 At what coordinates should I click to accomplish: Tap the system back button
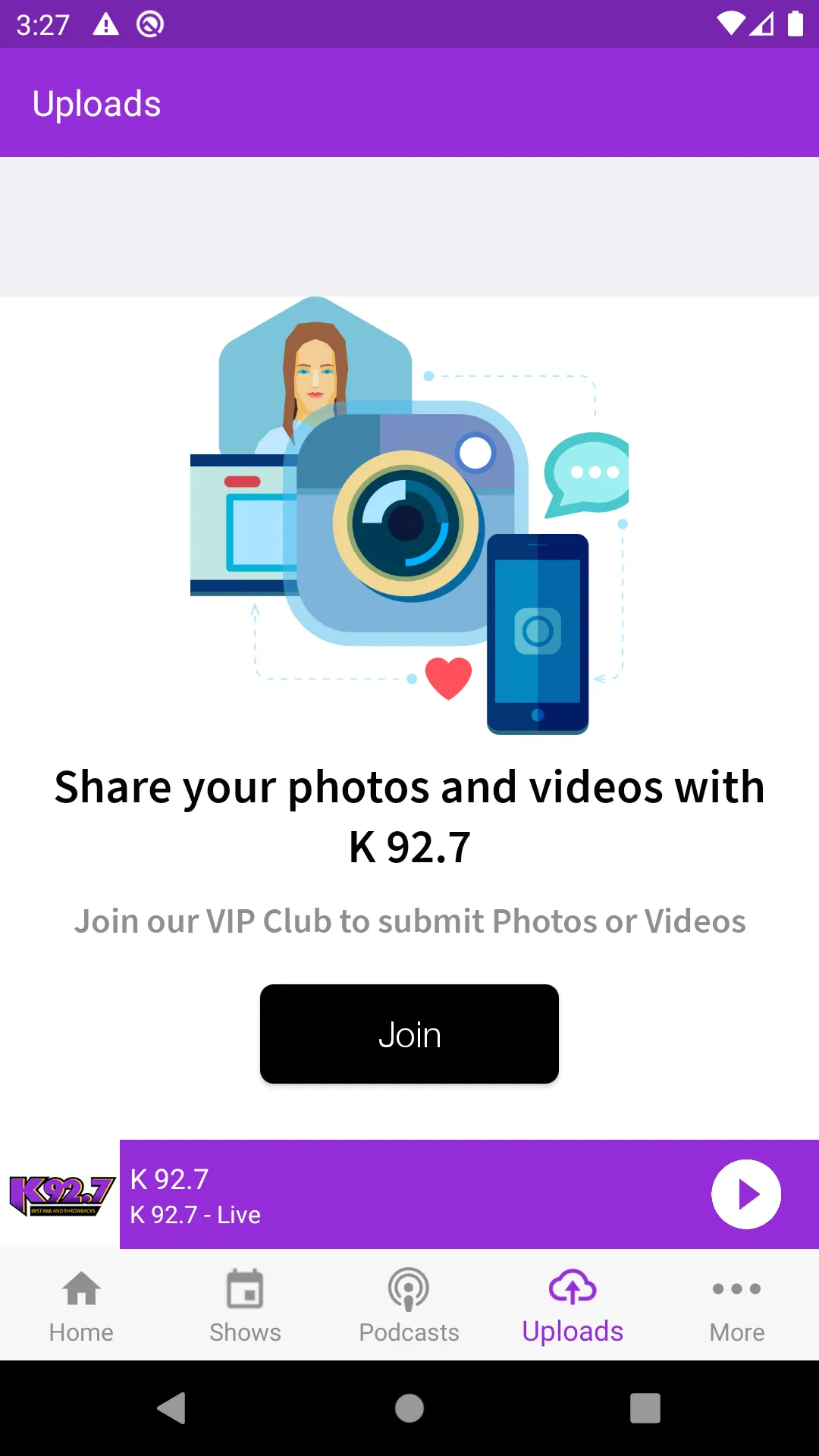(x=172, y=1408)
